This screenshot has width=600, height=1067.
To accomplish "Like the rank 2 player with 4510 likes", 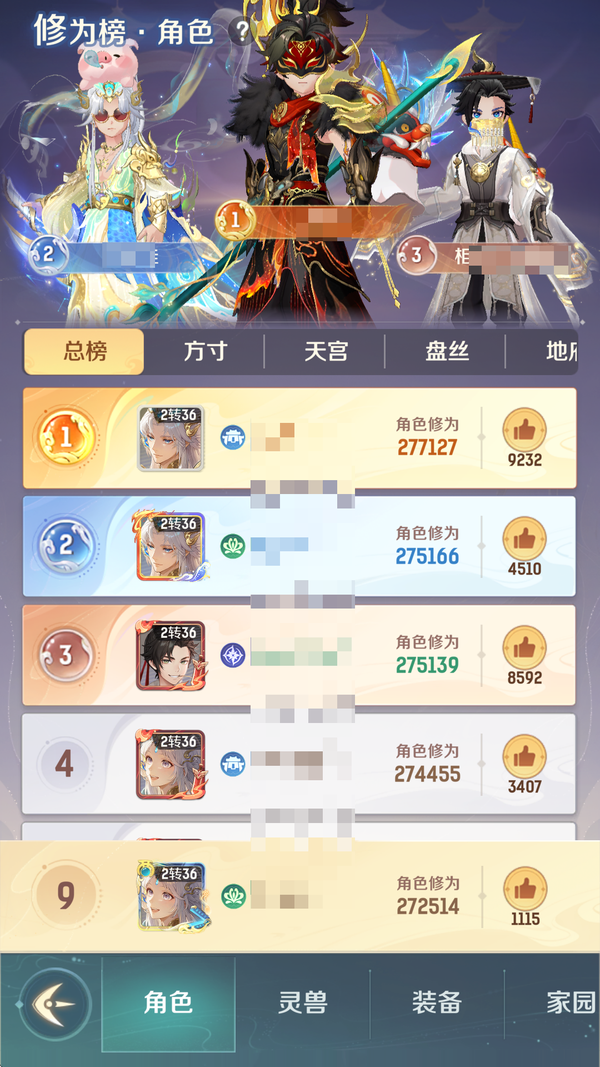I will [524, 539].
